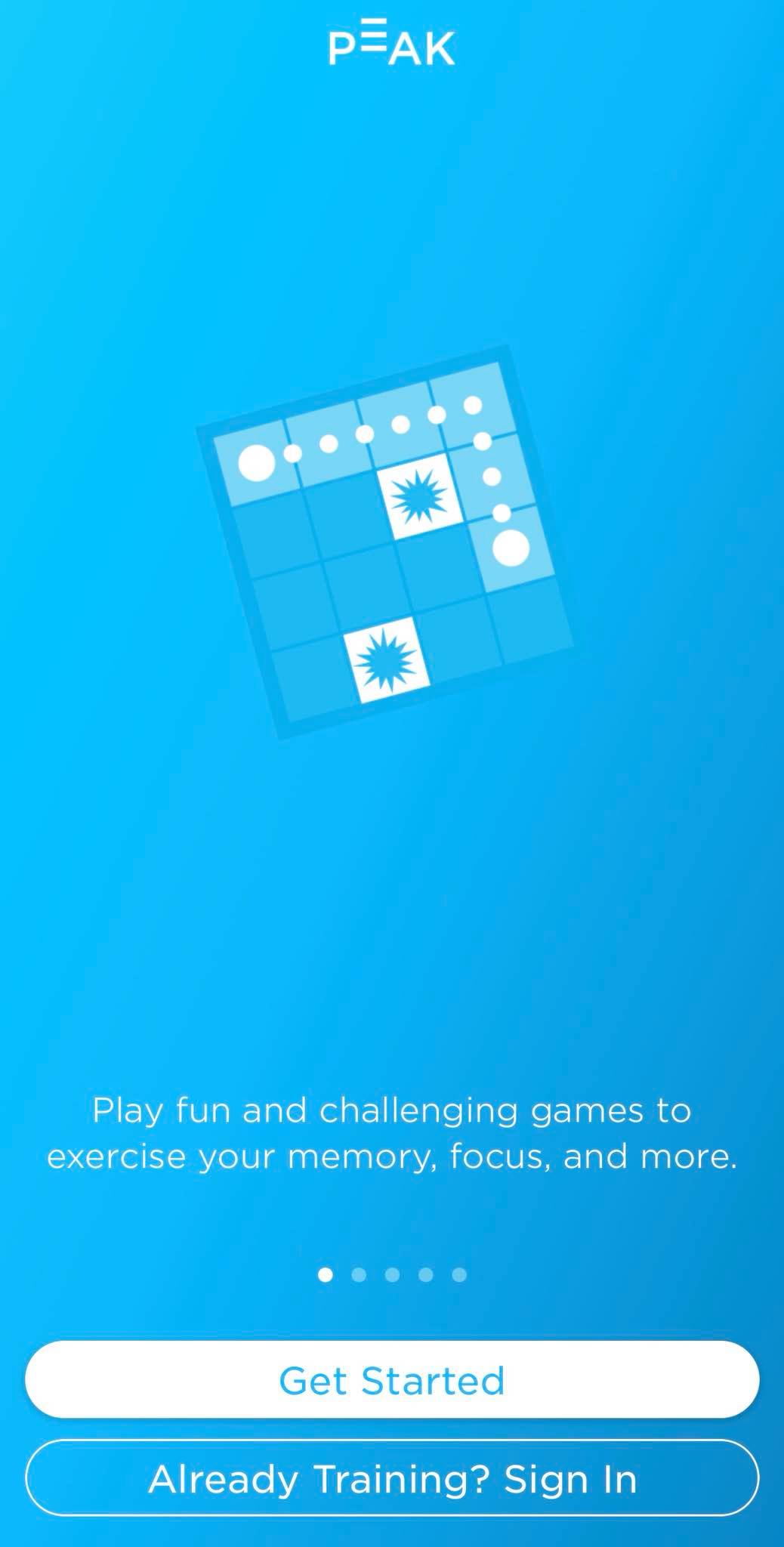
Task: Tap the Get Started button
Action: click(392, 1380)
